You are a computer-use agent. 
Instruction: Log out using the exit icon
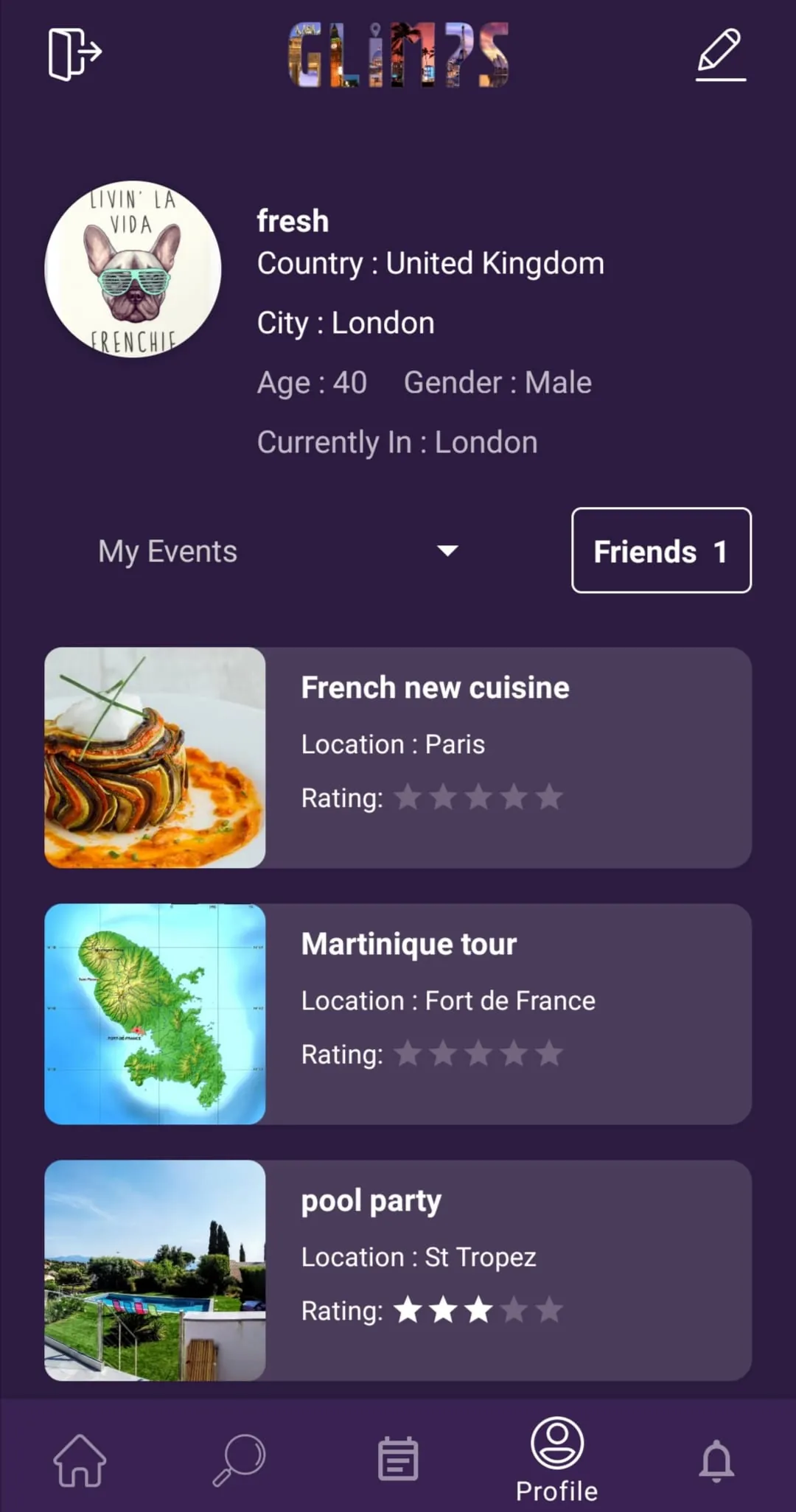[x=74, y=54]
